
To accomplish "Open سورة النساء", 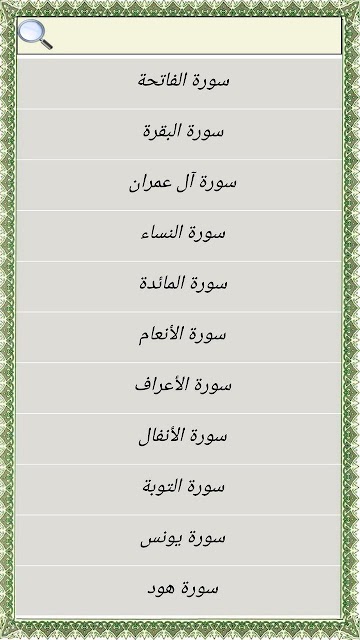I will (x=179, y=236).
